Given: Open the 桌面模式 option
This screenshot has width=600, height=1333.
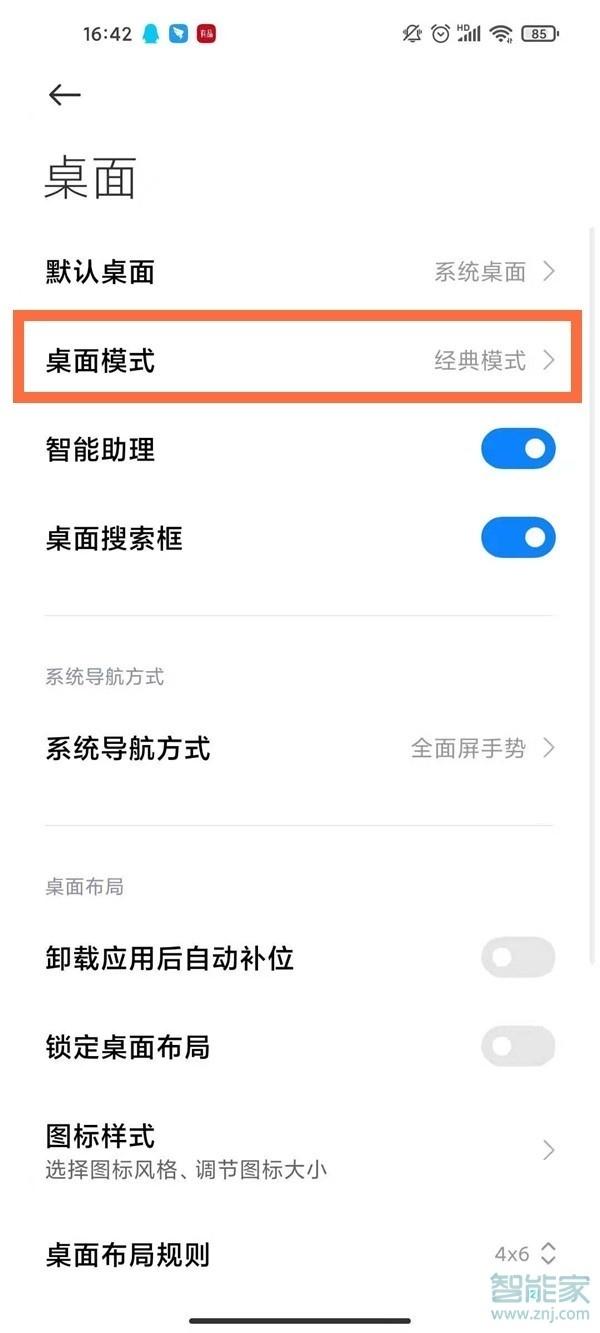Looking at the screenshot, I should coord(298,360).
